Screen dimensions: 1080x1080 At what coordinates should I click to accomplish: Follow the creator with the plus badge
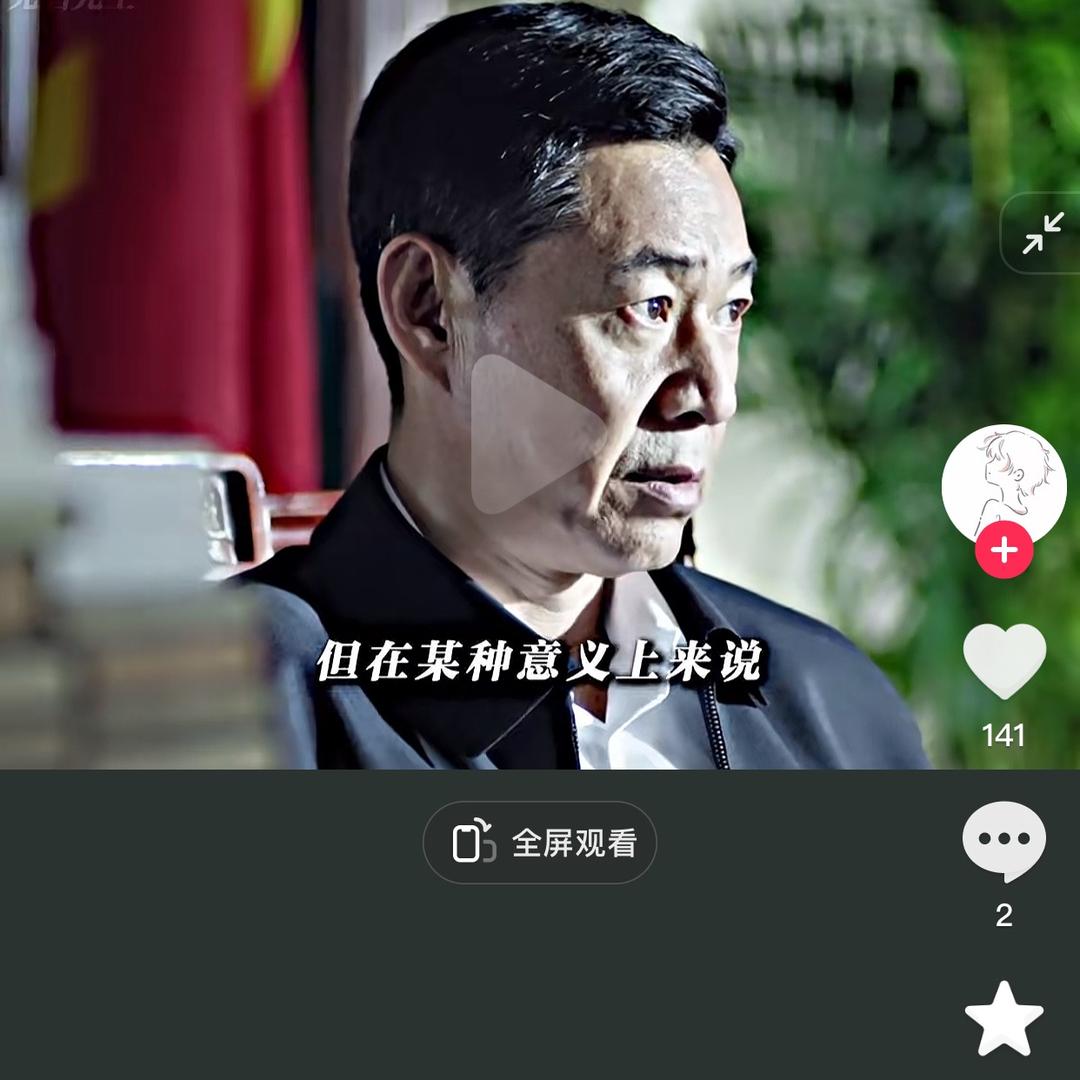click(1004, 551)
